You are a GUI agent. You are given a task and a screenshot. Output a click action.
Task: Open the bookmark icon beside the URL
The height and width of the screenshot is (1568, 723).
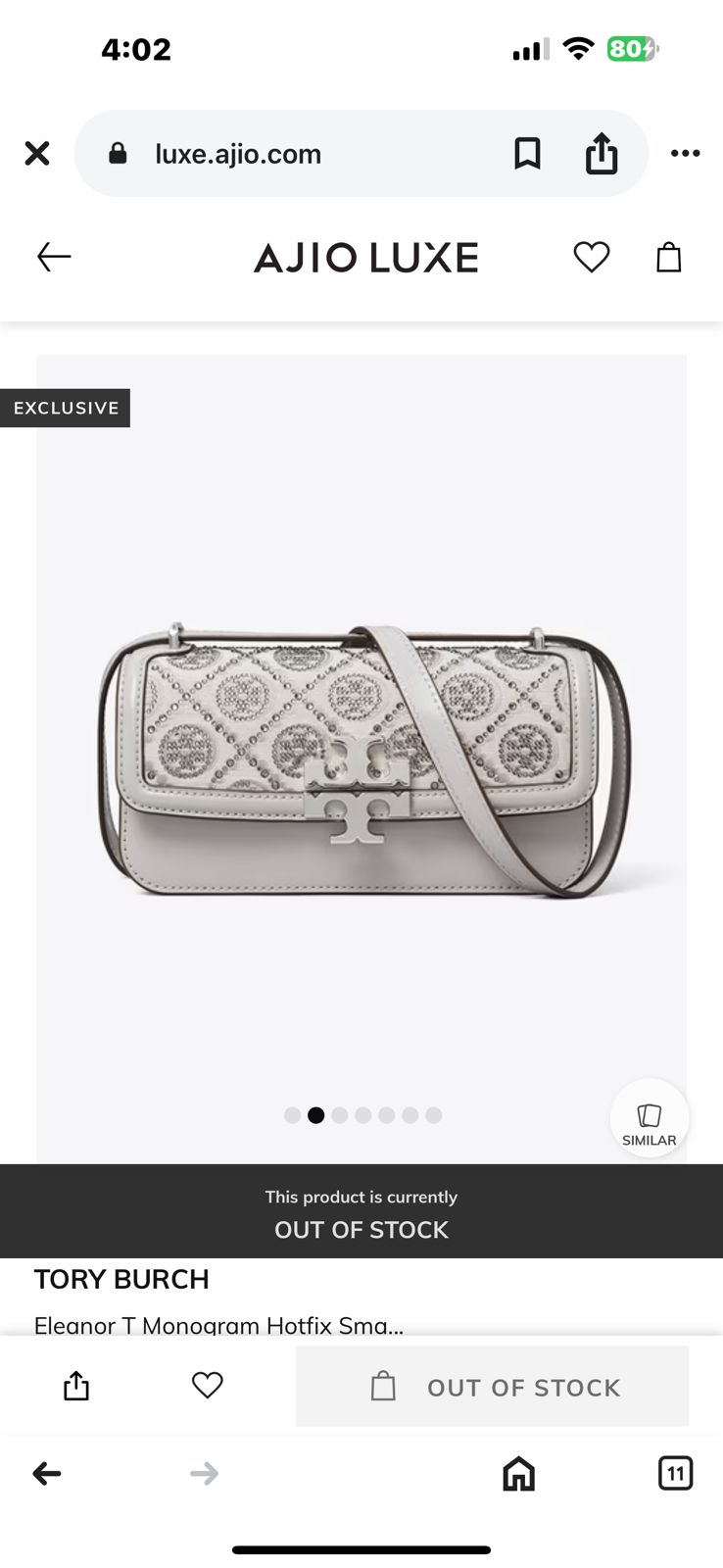click(x=528, y=153)
